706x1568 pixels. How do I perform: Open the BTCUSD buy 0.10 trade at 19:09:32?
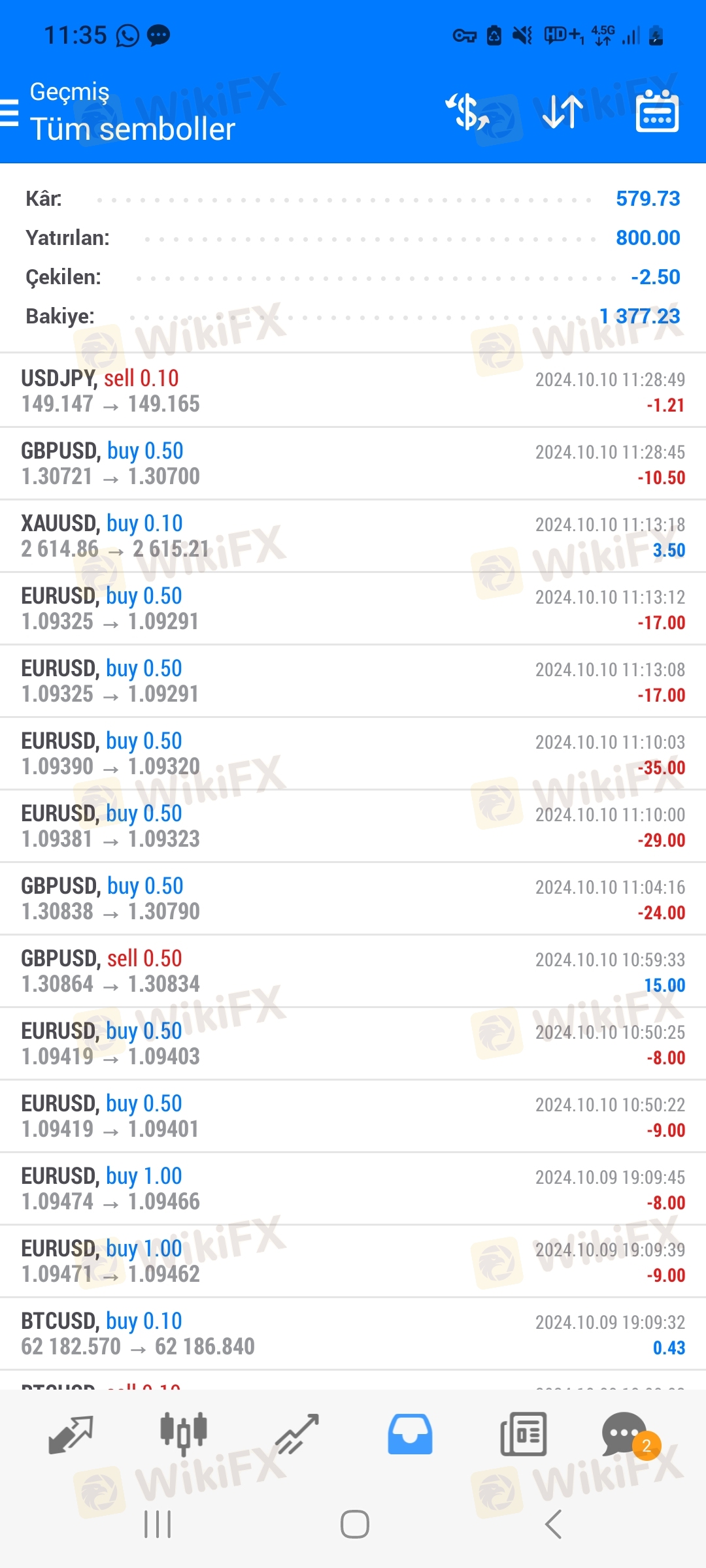pyautogui.click(x=353, y=1333)
